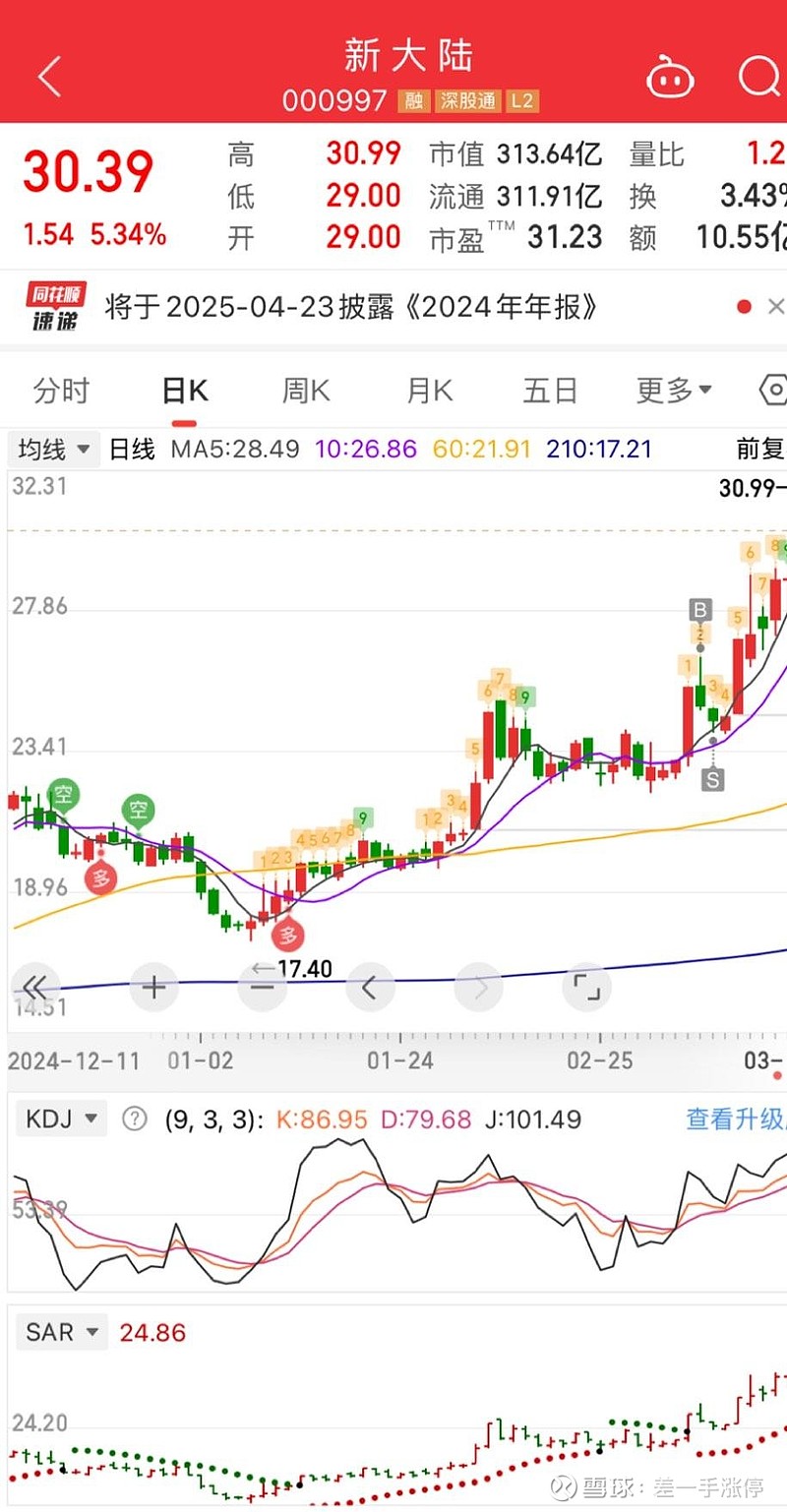This screenshot has height=1512, width=787.
Task: Move chart one step left
Action: pos(370,987)
